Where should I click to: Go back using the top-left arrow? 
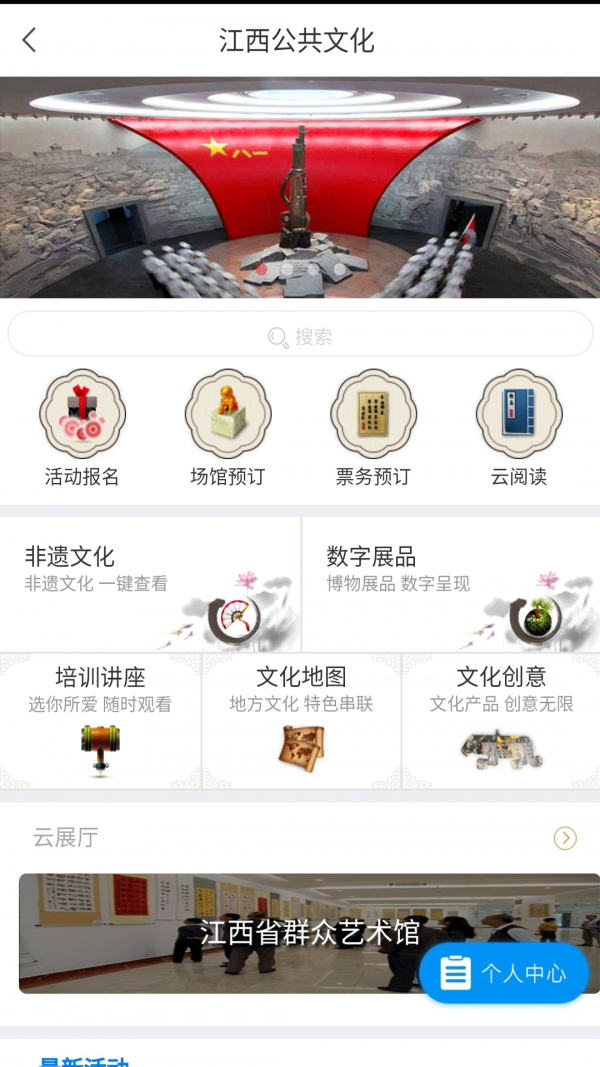(29, 40)
